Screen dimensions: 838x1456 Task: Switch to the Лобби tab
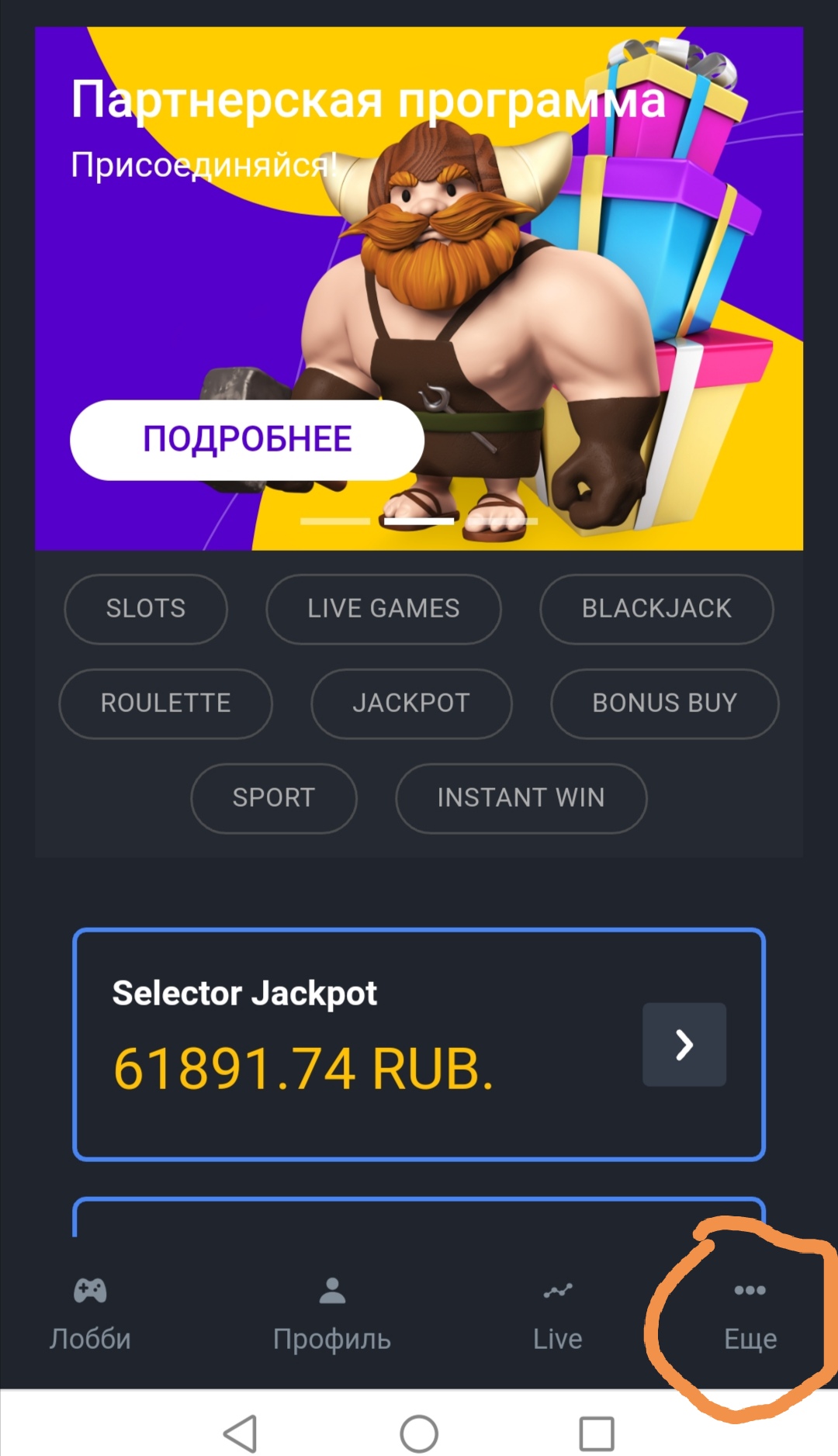point(90,1312)
